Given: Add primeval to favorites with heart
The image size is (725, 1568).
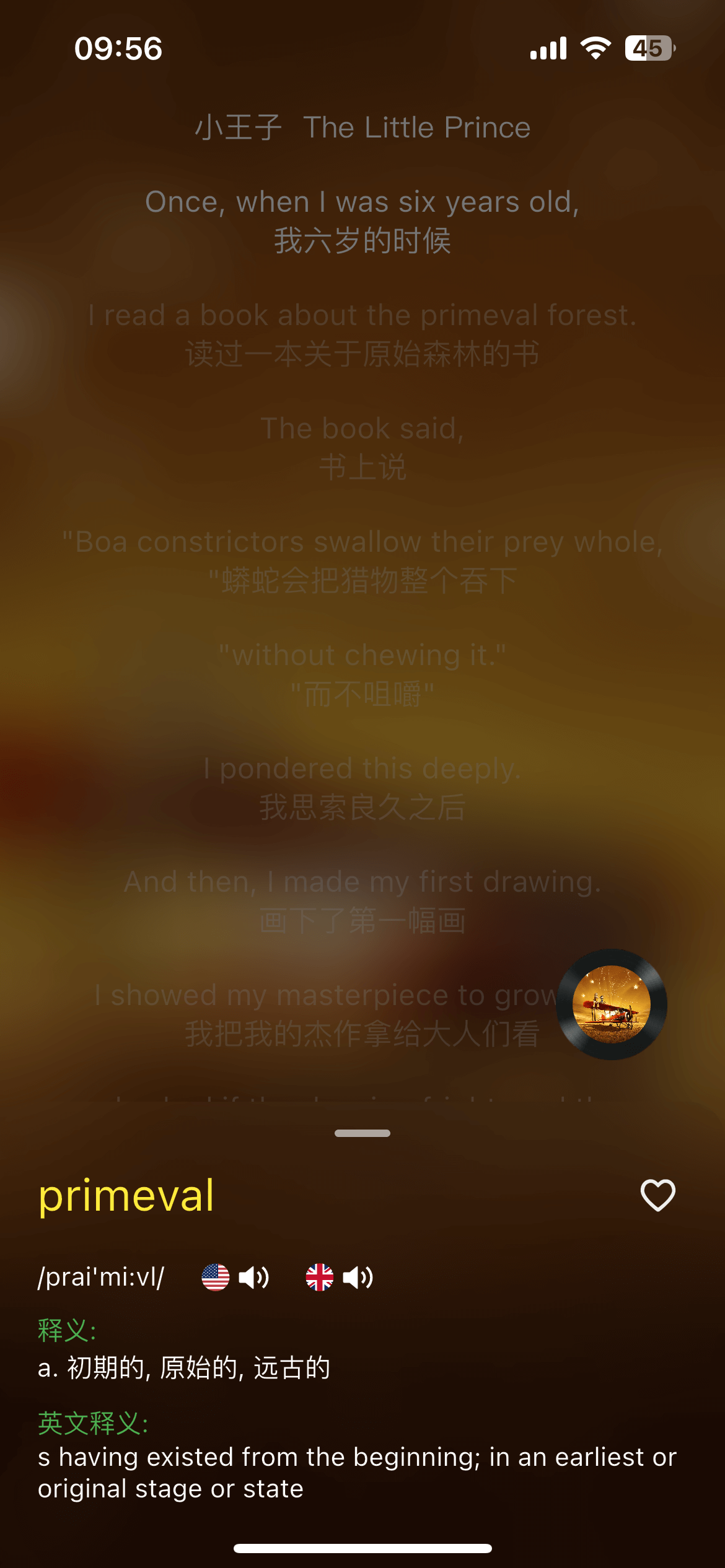Looking at the screenshot, I should [x=657, y=1195].
